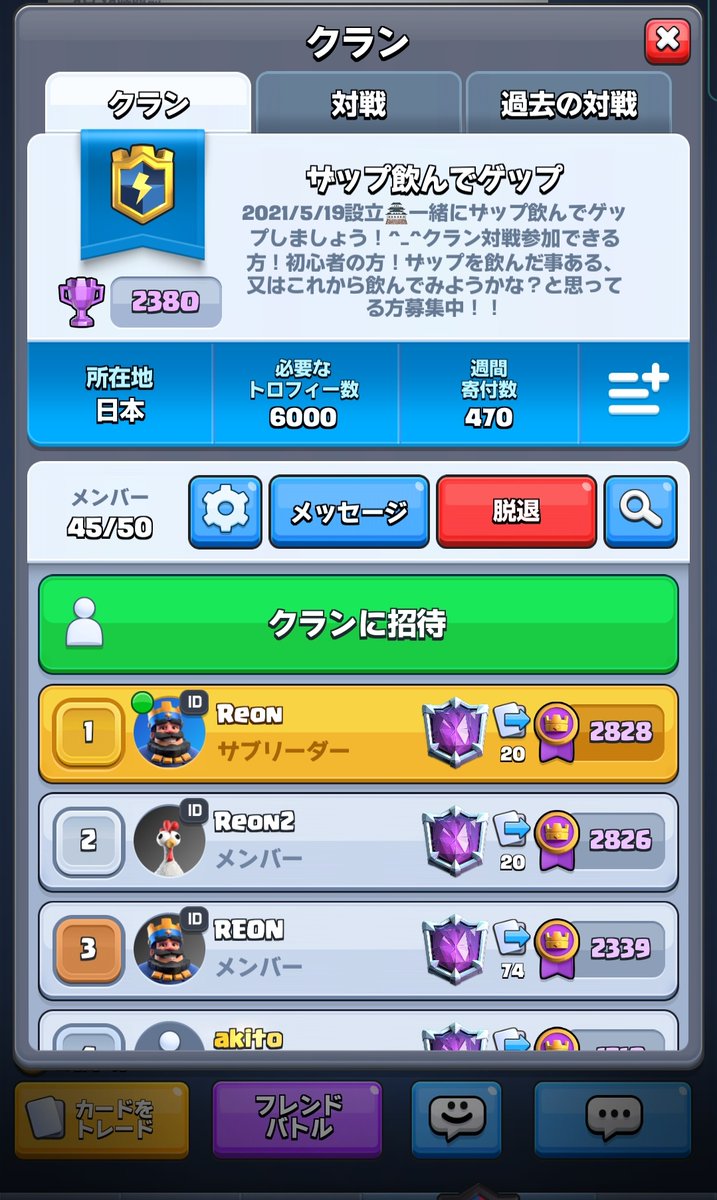Close the clan window with the red X
Screen dimensions: 717x1200
pos(667,40)
